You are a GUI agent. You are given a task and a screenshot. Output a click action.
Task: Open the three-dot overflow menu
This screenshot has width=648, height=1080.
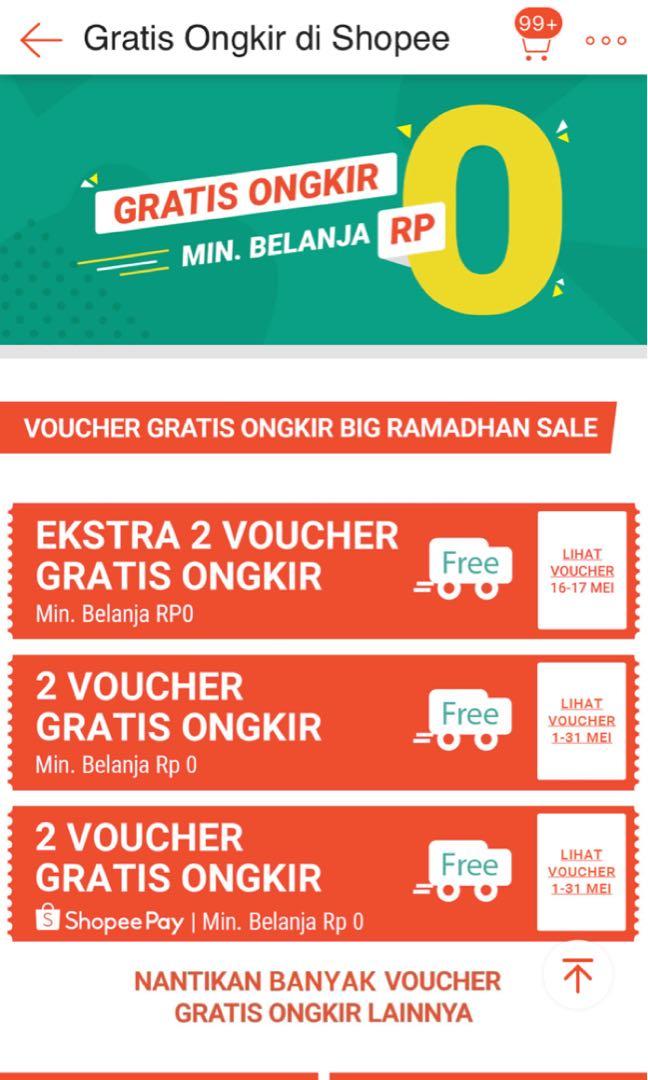606,40
